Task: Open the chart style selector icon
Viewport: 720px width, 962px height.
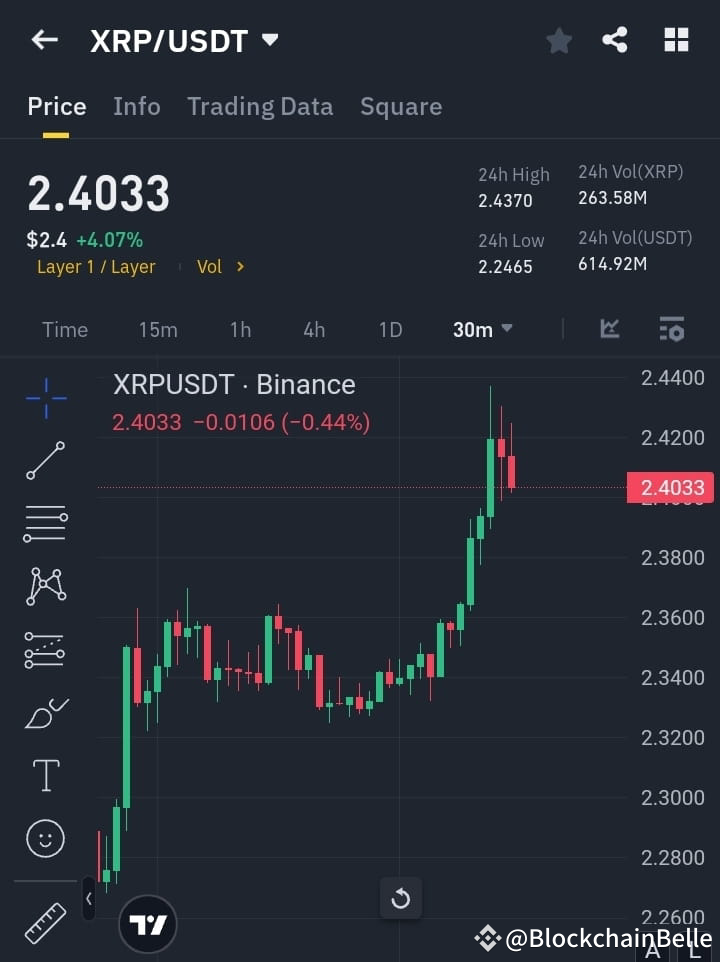Action: click(609, 329)
